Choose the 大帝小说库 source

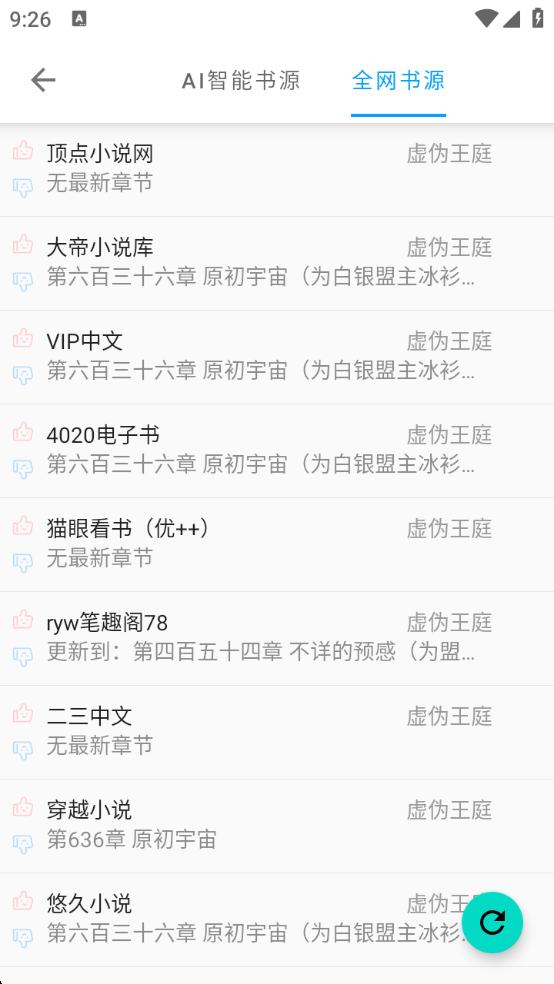(x=277, y=264)
